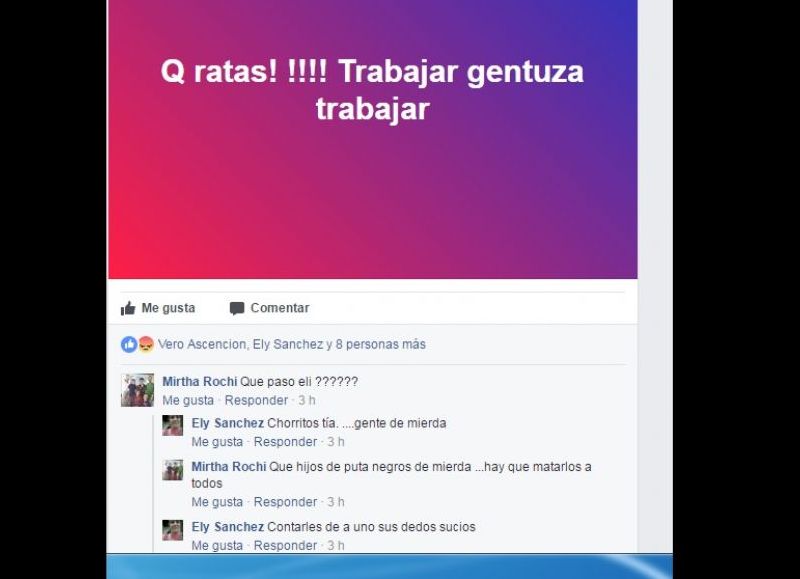Open Mirtha Rochi's profile from 'Que paso eli' comment
Image resolution: width=800 pixels, height=579 pixels.
[199, 382]
